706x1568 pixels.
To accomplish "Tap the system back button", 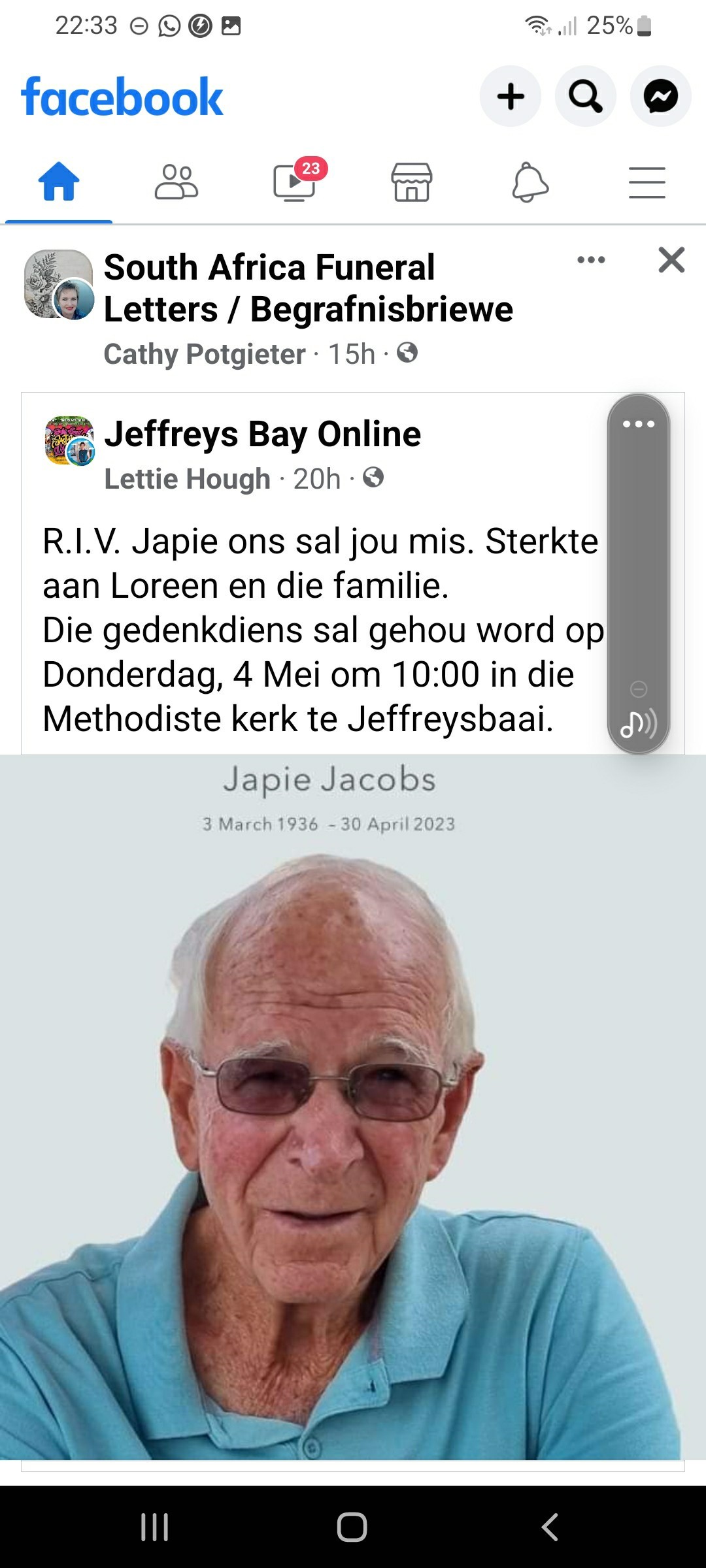I will click(x=550, y=1527).
